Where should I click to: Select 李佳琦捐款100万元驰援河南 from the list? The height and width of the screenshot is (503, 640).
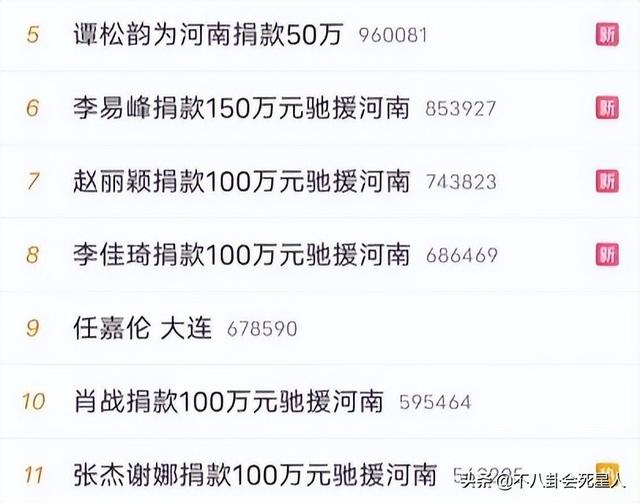pyautogui.click(x=242, y=255)
